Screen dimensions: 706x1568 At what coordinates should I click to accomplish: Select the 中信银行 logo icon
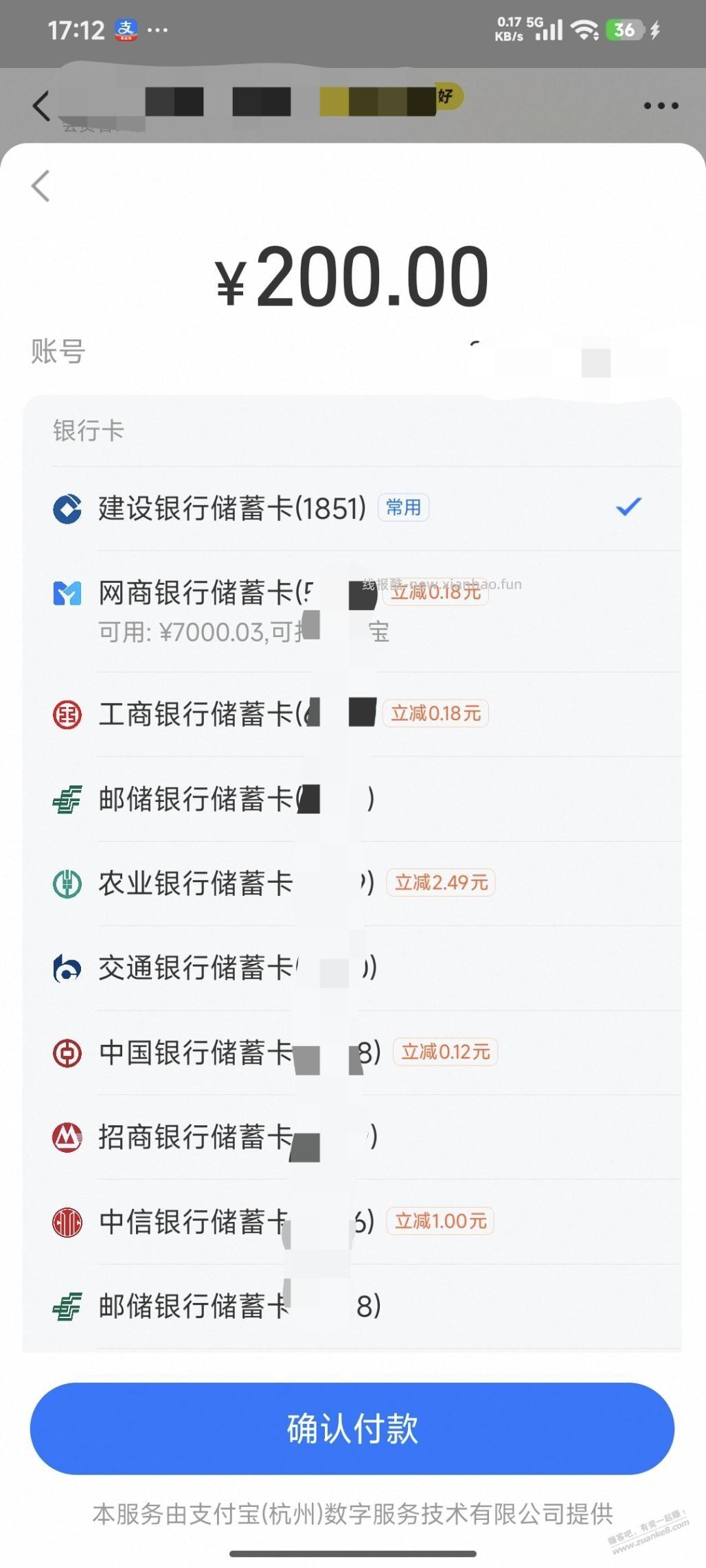click(67, 1221)
